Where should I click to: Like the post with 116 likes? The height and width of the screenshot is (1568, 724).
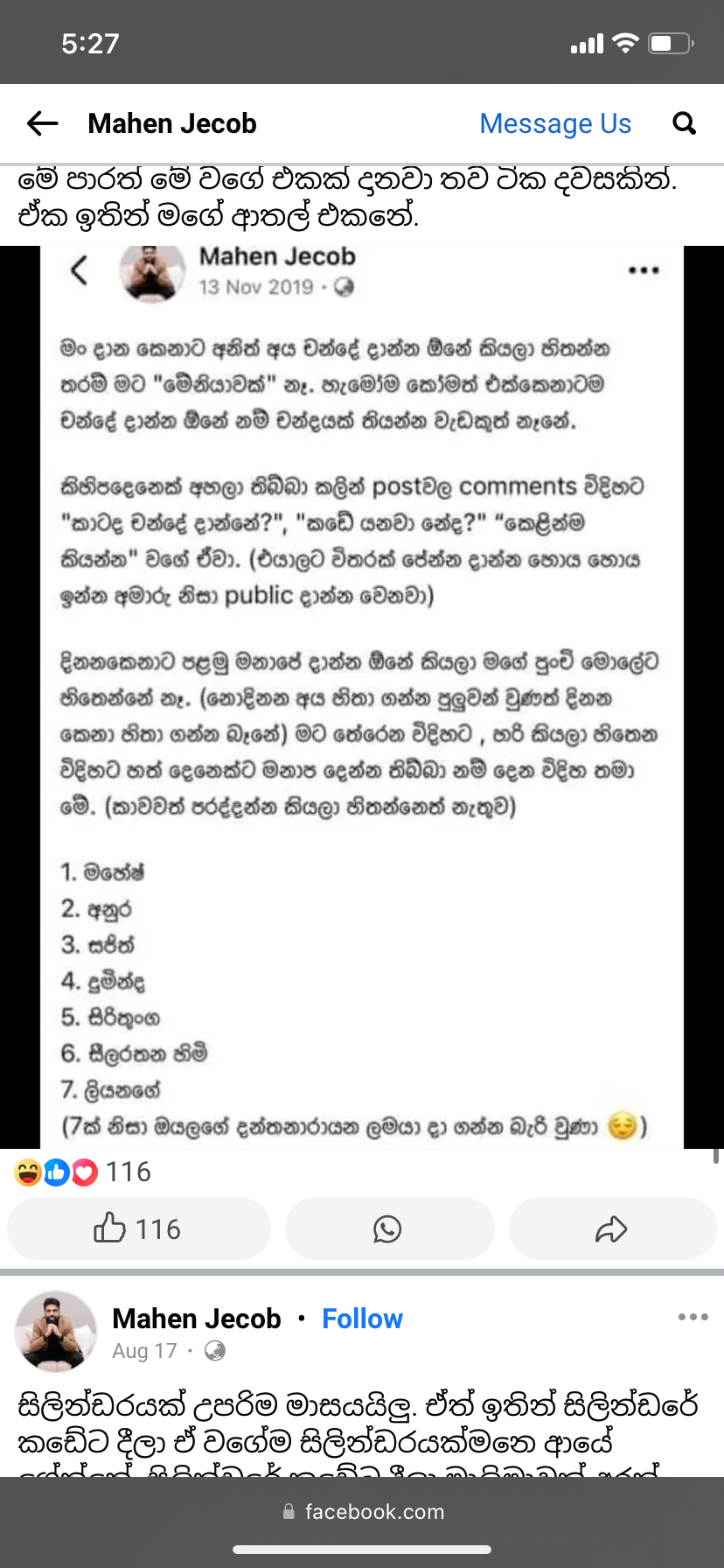coord(138,1228)
